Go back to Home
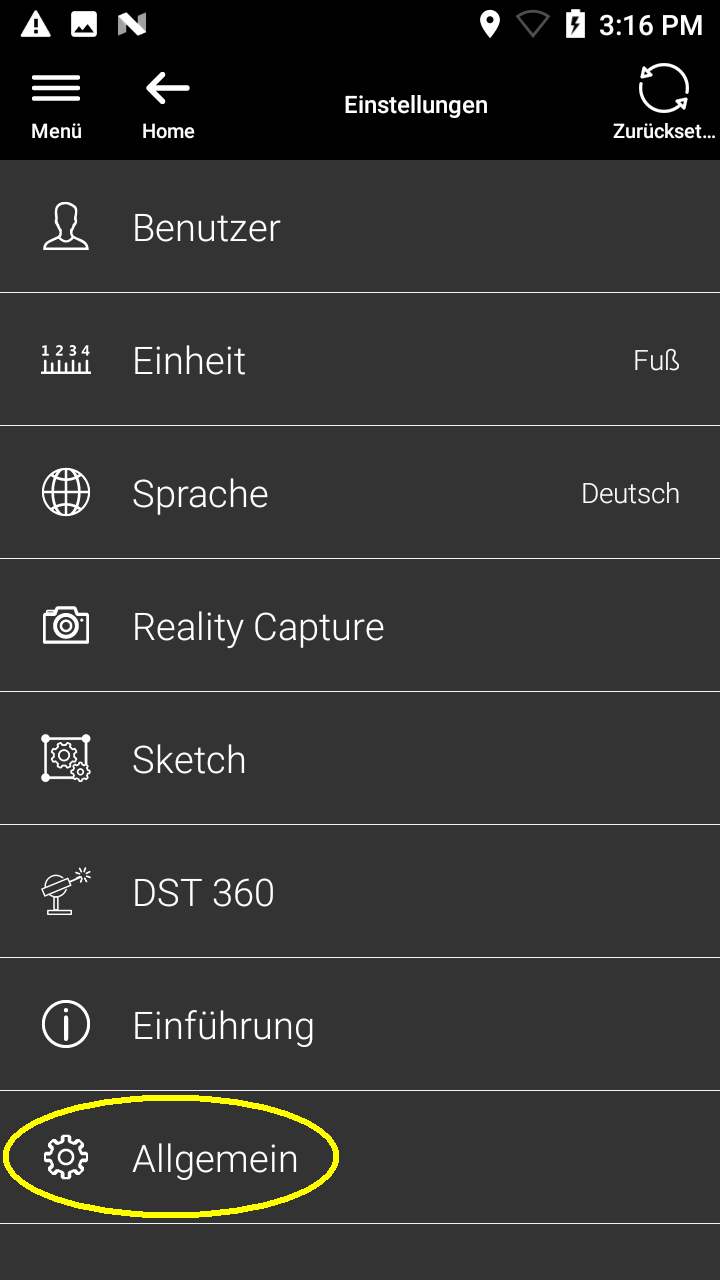The width and height of the screenshot is (720, 1280). (x=167, y=104)
